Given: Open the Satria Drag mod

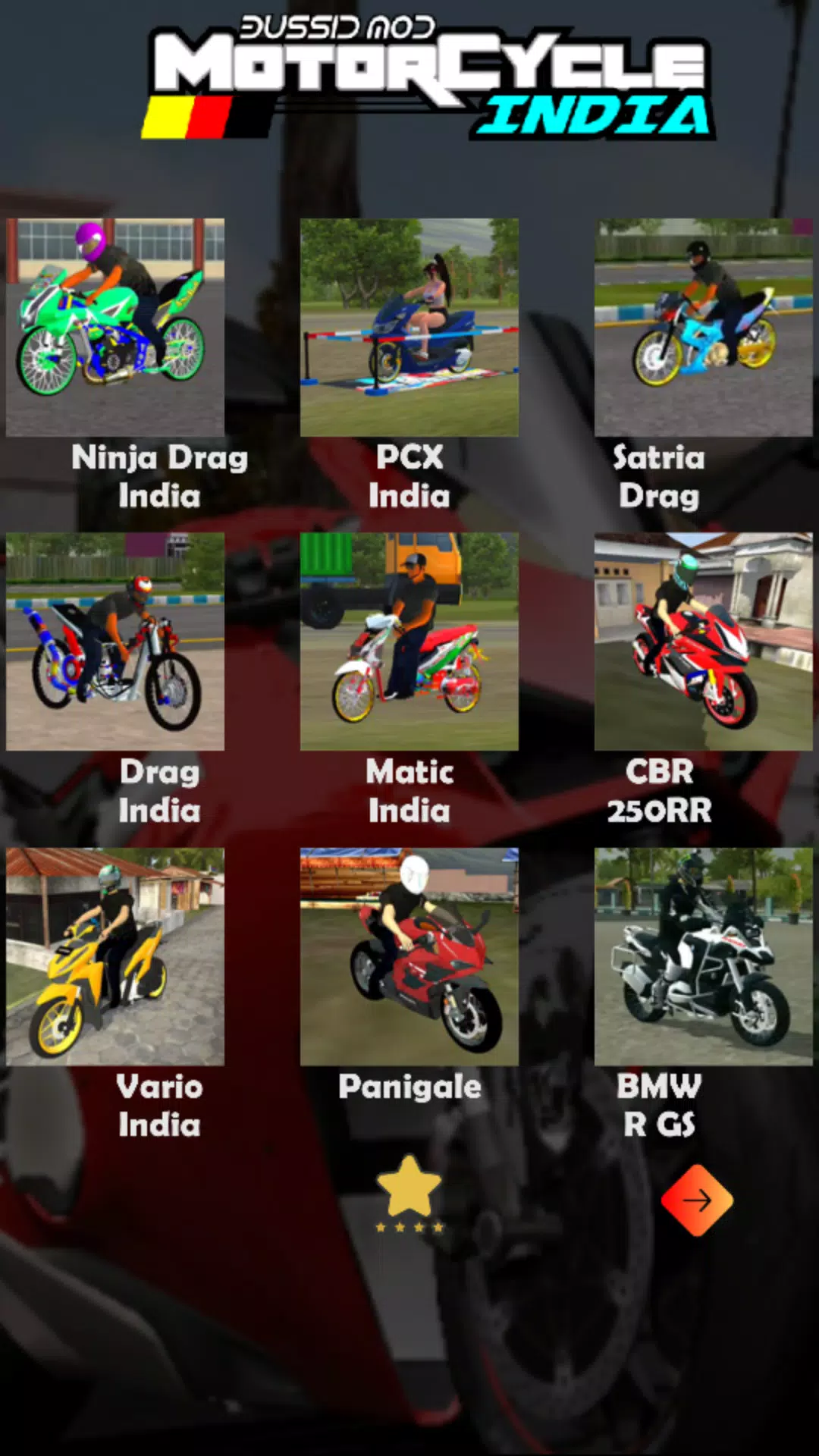Looking at the screenshot, I should click(x=703, y=328).
